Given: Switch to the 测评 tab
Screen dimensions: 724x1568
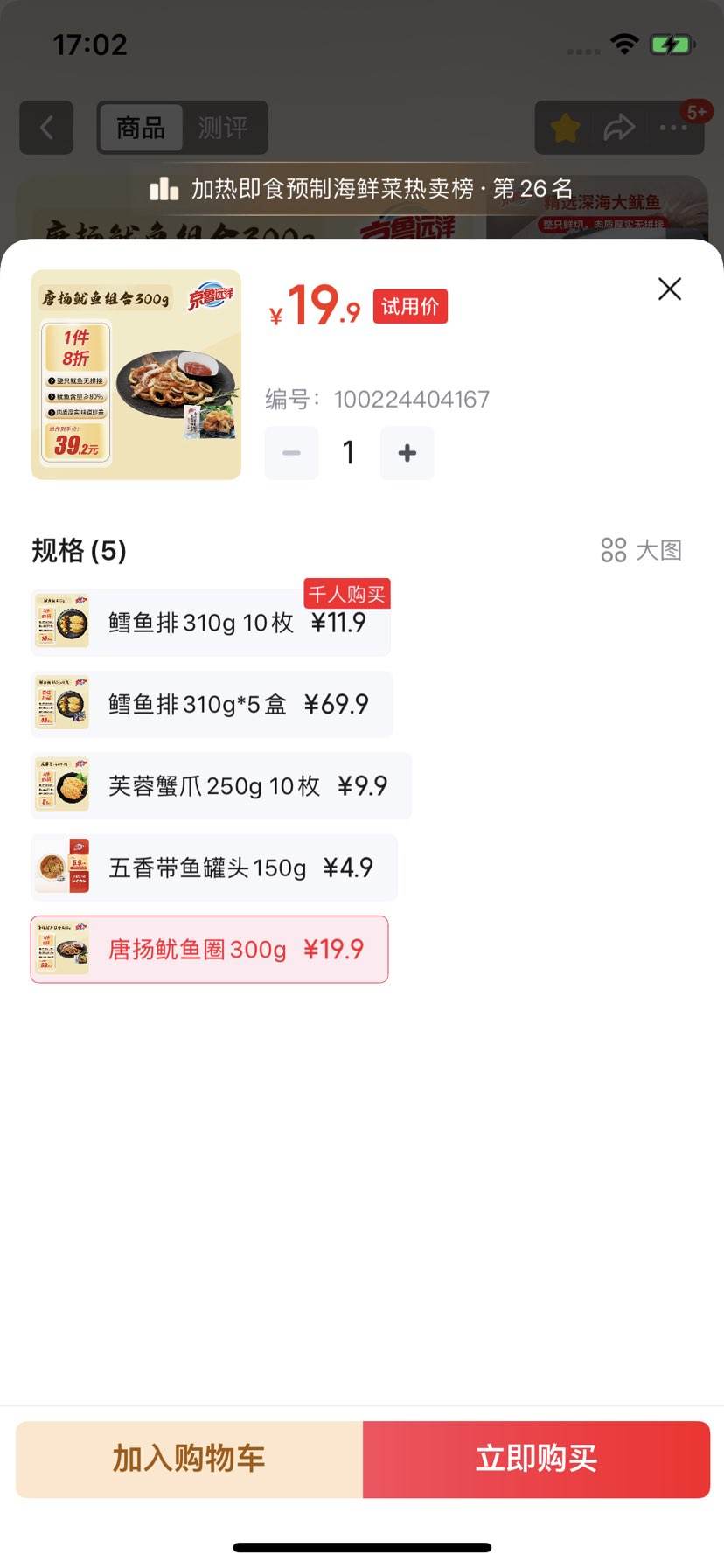Looking at the screenshot, I should [x=223, y=128].
